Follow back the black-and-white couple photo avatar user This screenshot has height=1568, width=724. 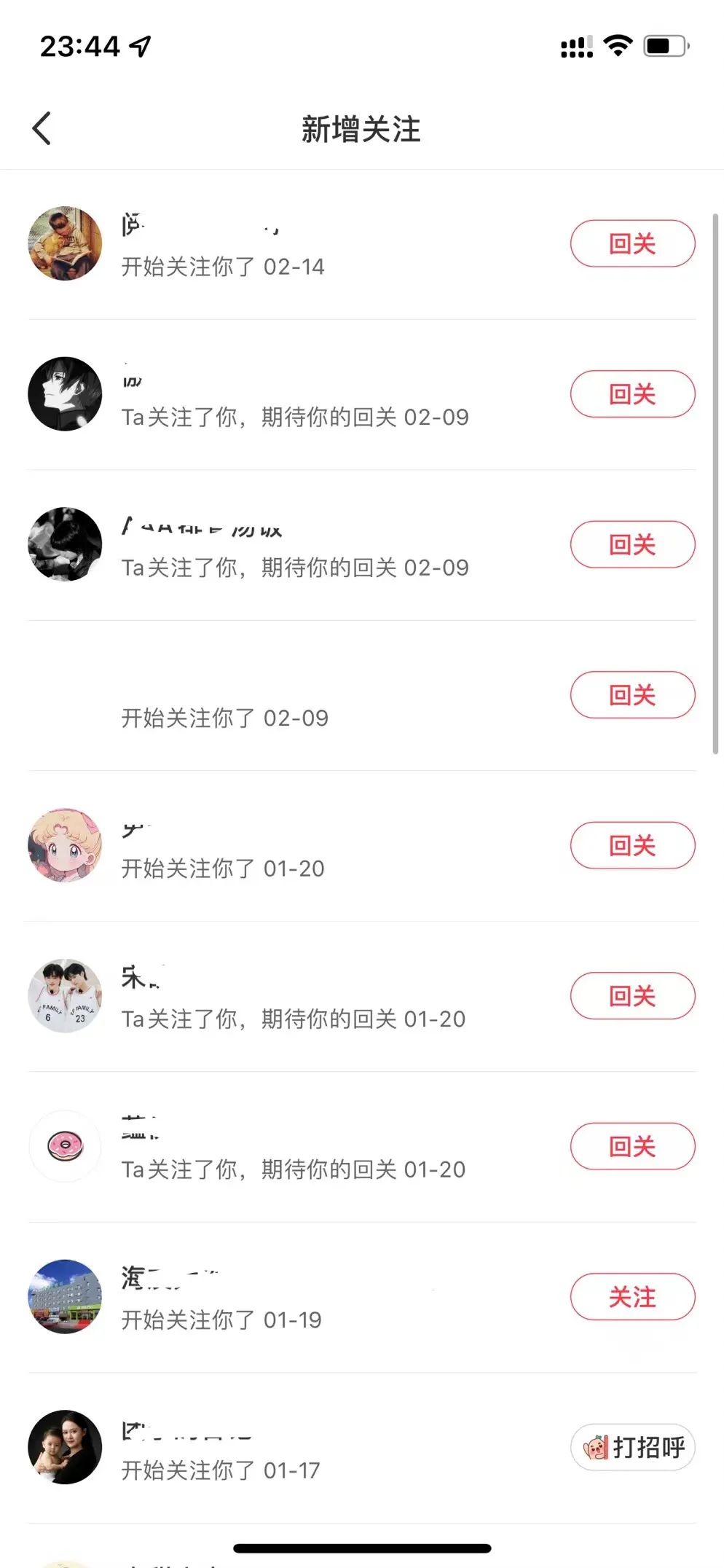coord(631,544)
